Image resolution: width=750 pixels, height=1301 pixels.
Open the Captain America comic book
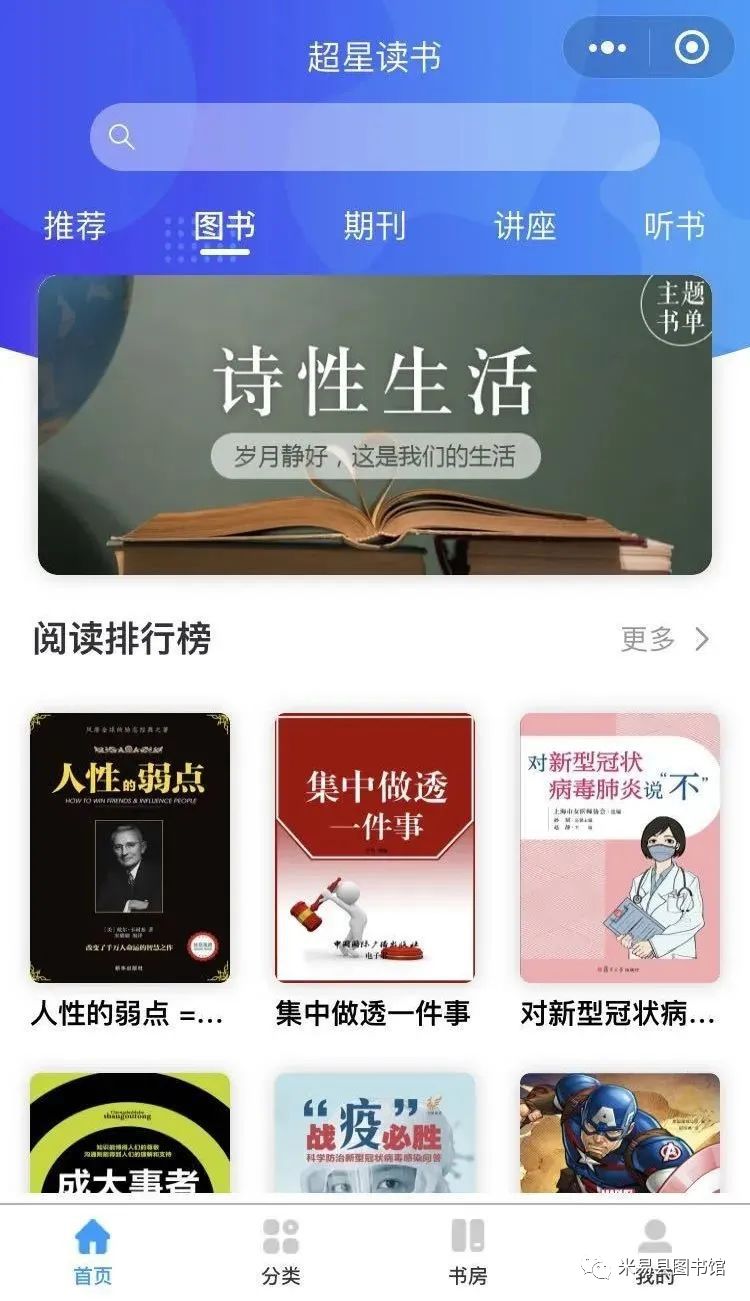(x=620, y=1134)
